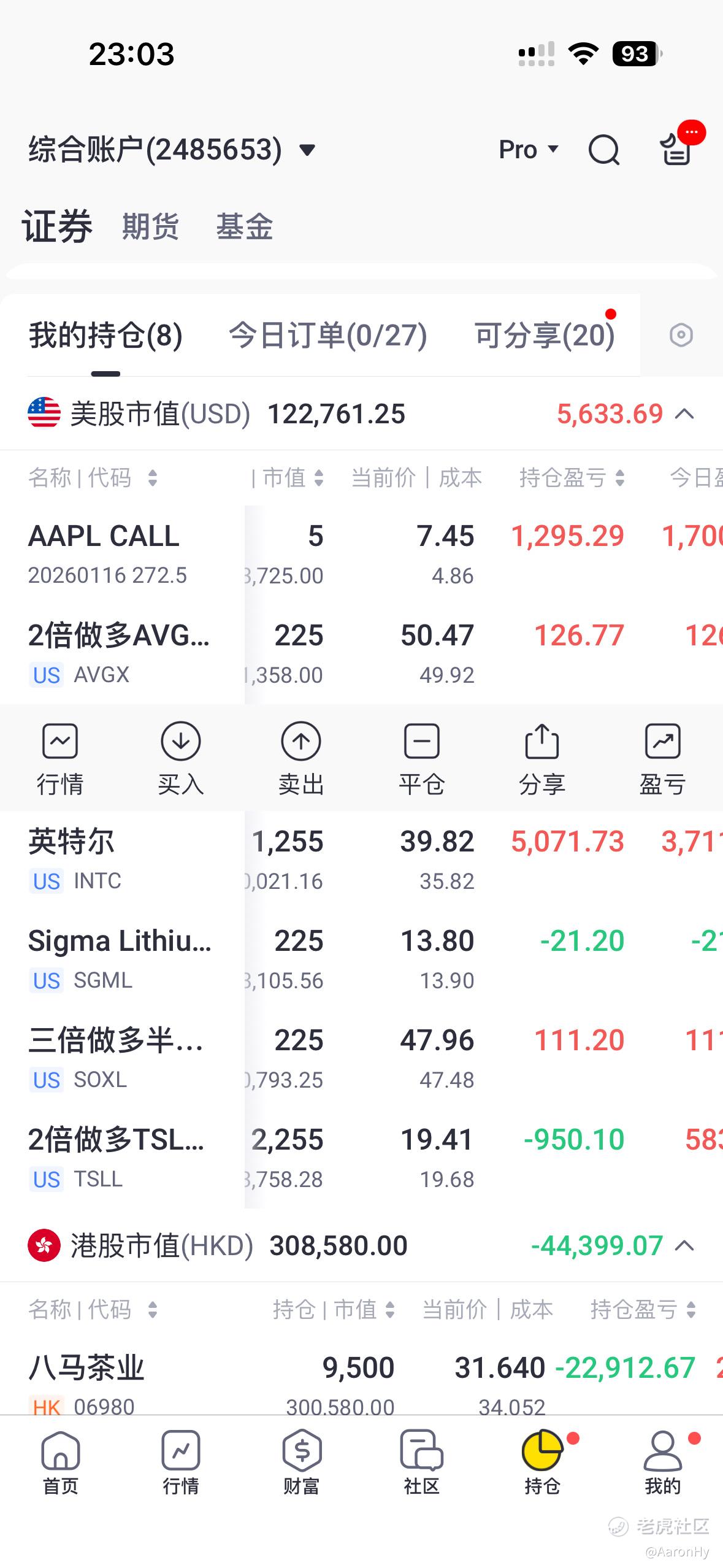Expand the Pro mode dropdown
Viewport: 723px width, 1568px height.
528,150
